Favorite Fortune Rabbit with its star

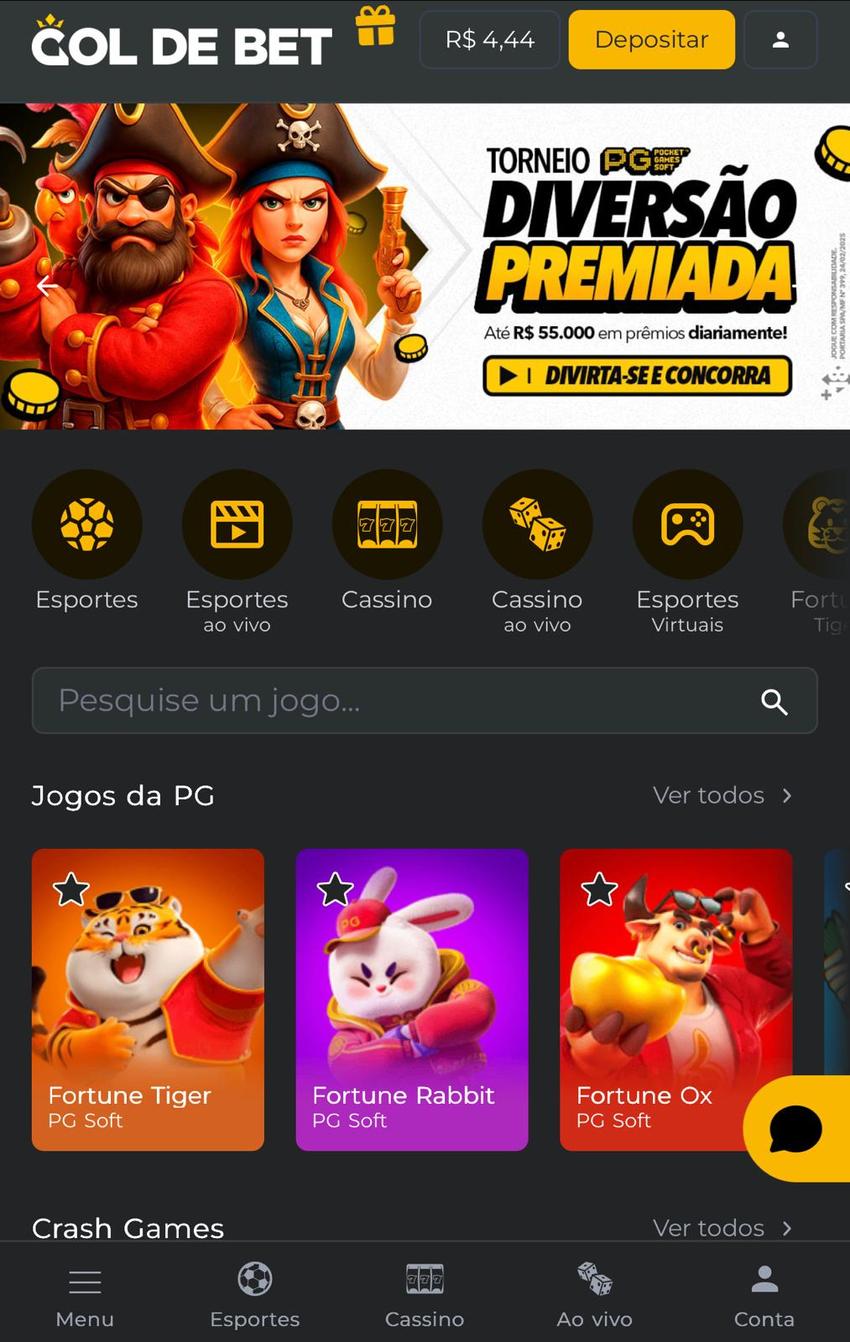point(335,888)
